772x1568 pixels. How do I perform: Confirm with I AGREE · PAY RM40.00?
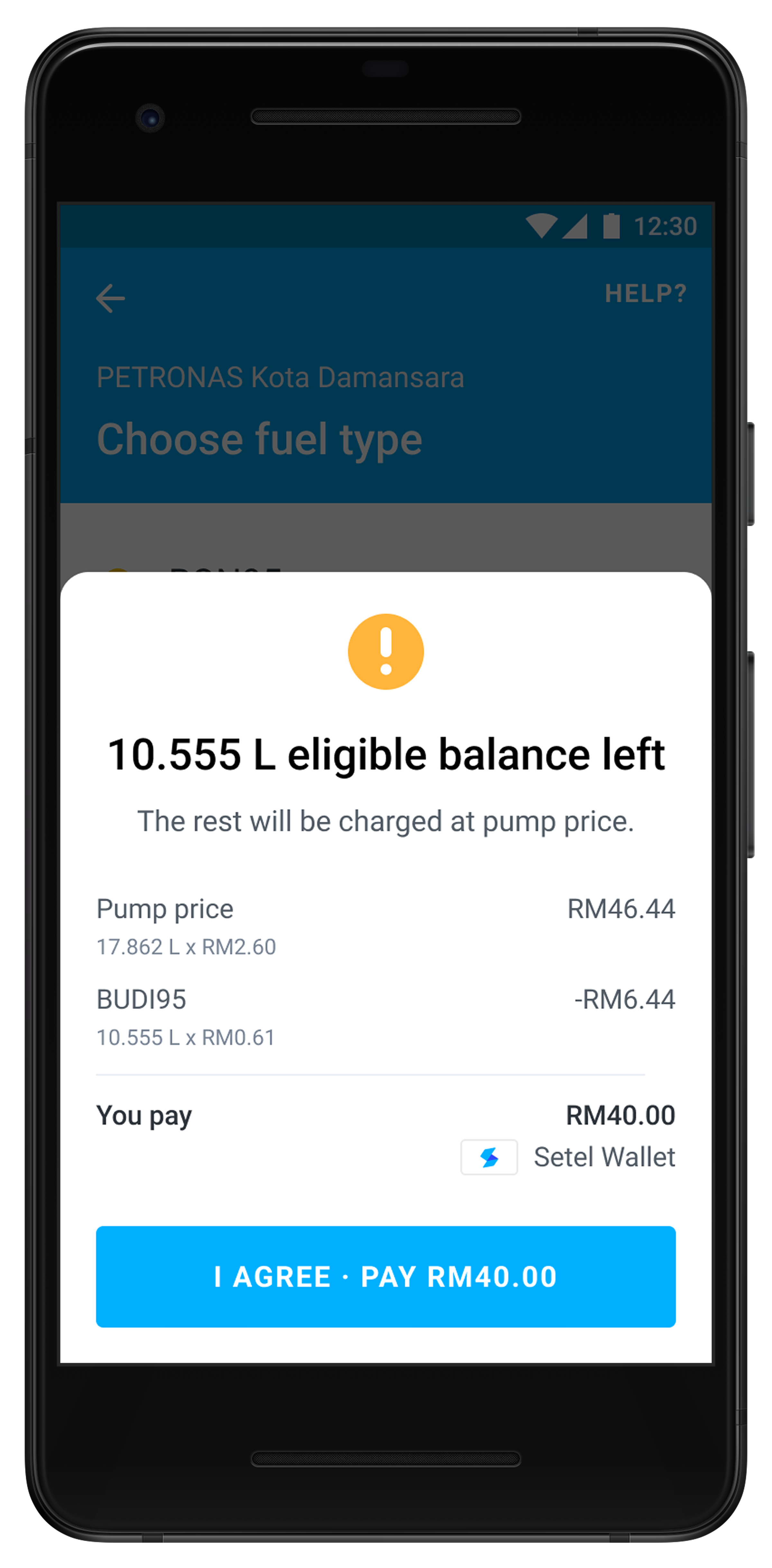tap(385, 1276)
